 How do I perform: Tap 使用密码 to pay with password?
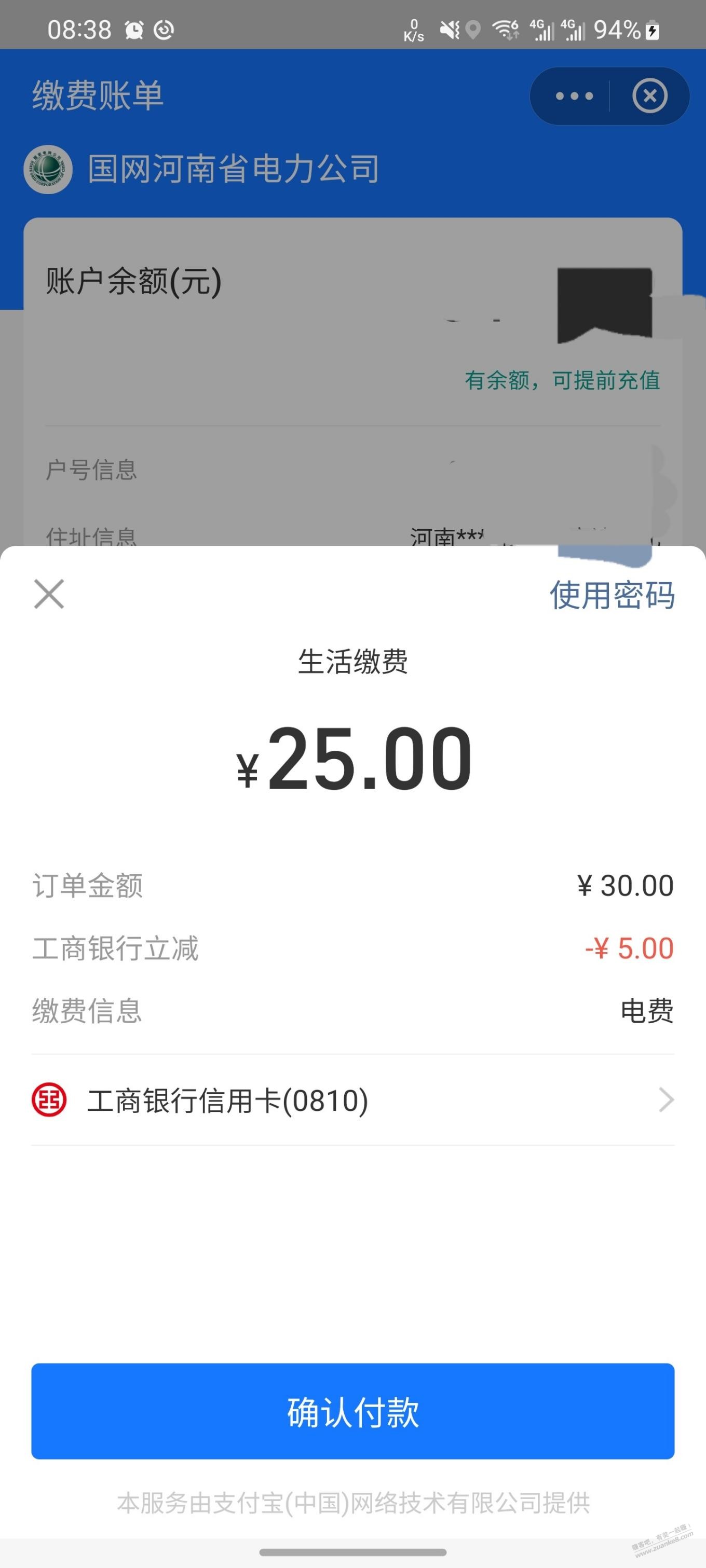point(612,595)
